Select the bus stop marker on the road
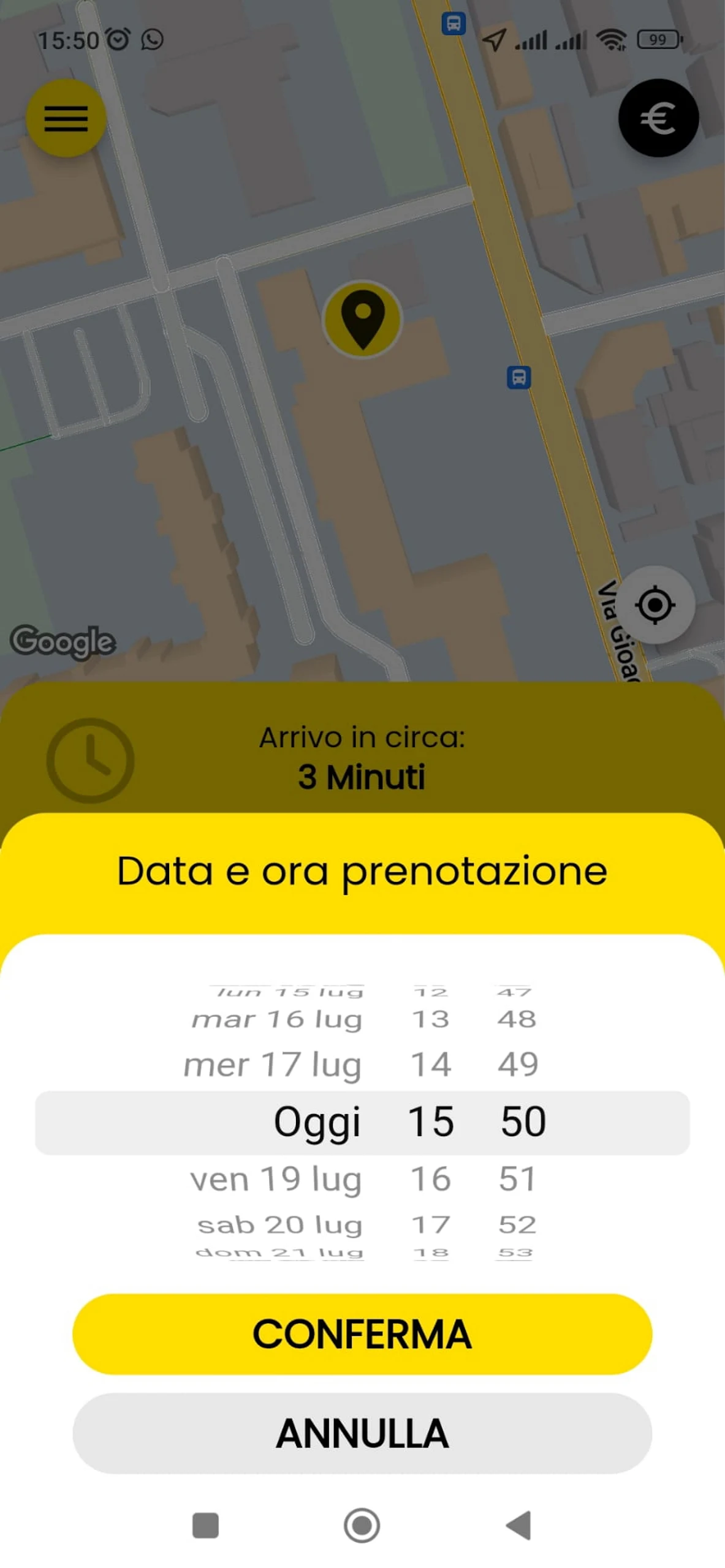Viewport: 725px width, 1568px height. point(517,379)
